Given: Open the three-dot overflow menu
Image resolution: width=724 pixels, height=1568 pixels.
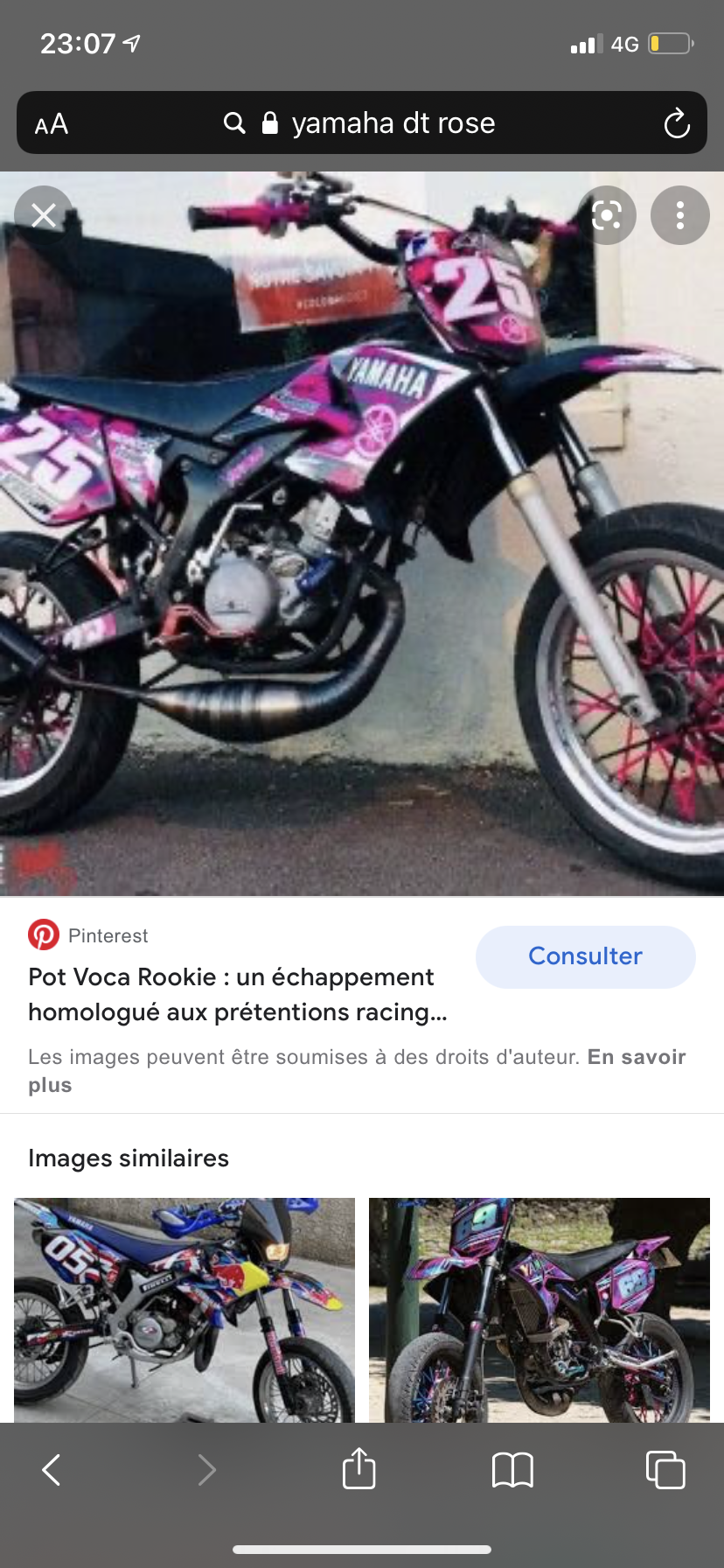Looking at the screenshot, I should point(679,215).
